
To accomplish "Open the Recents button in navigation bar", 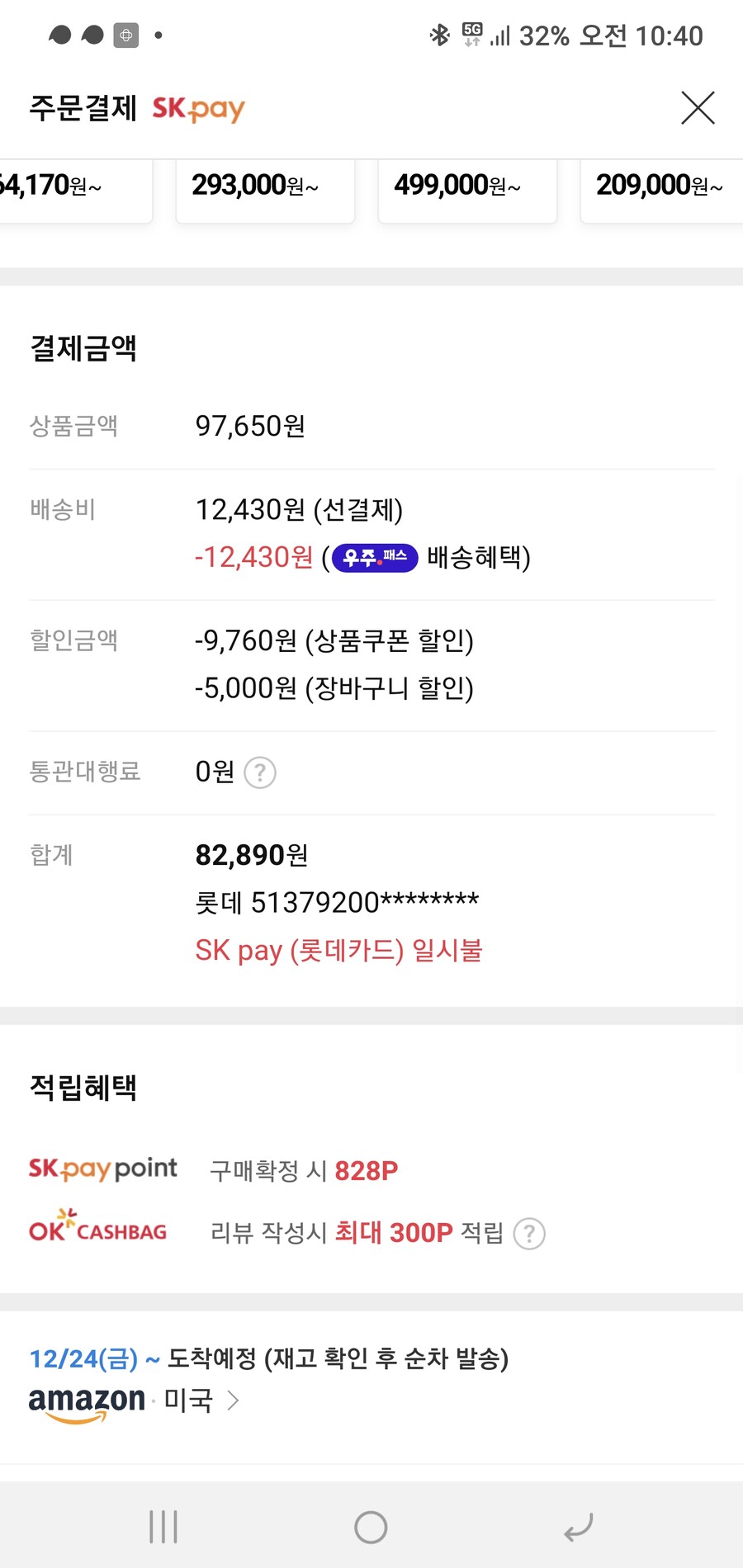I will [x=163, y=1526].
